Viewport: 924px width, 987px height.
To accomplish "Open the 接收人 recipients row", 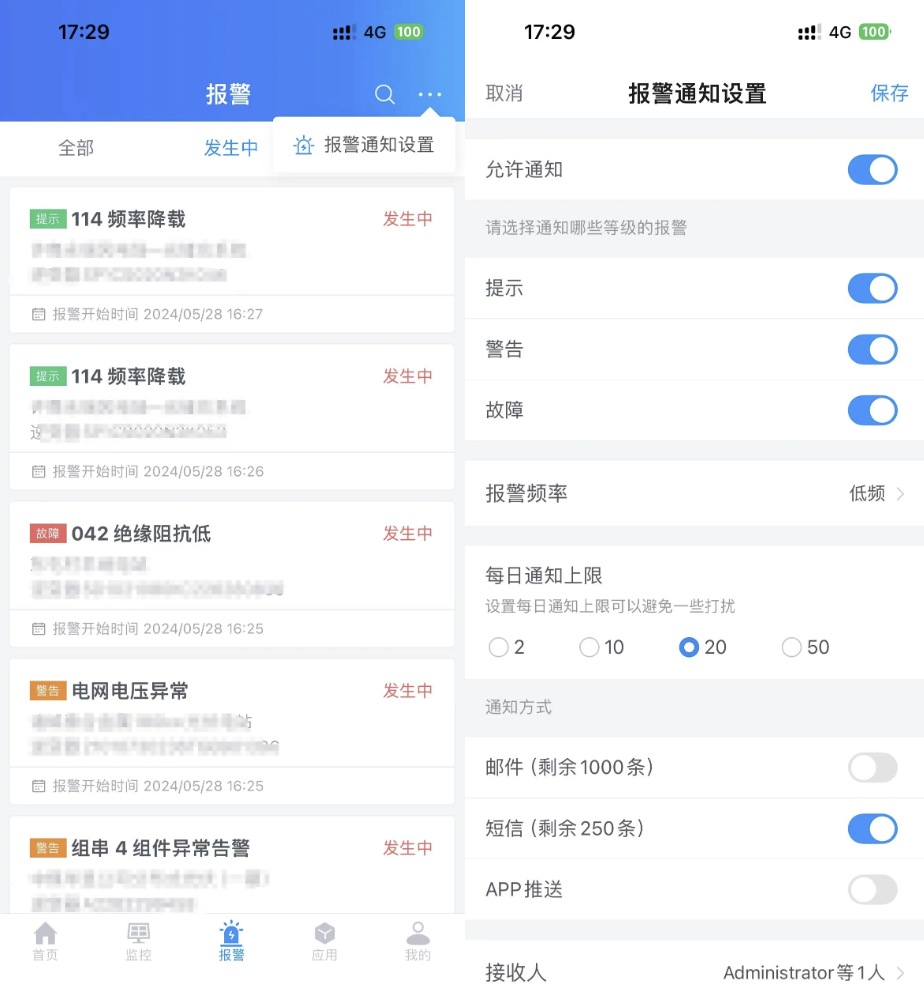I will click(x=694, y=972).
